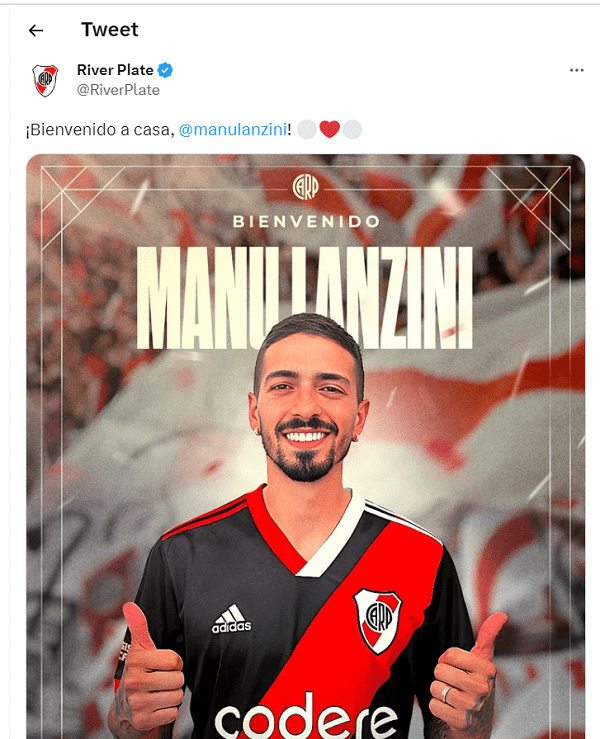Go back using the arrow icon

tap(36, 30)
